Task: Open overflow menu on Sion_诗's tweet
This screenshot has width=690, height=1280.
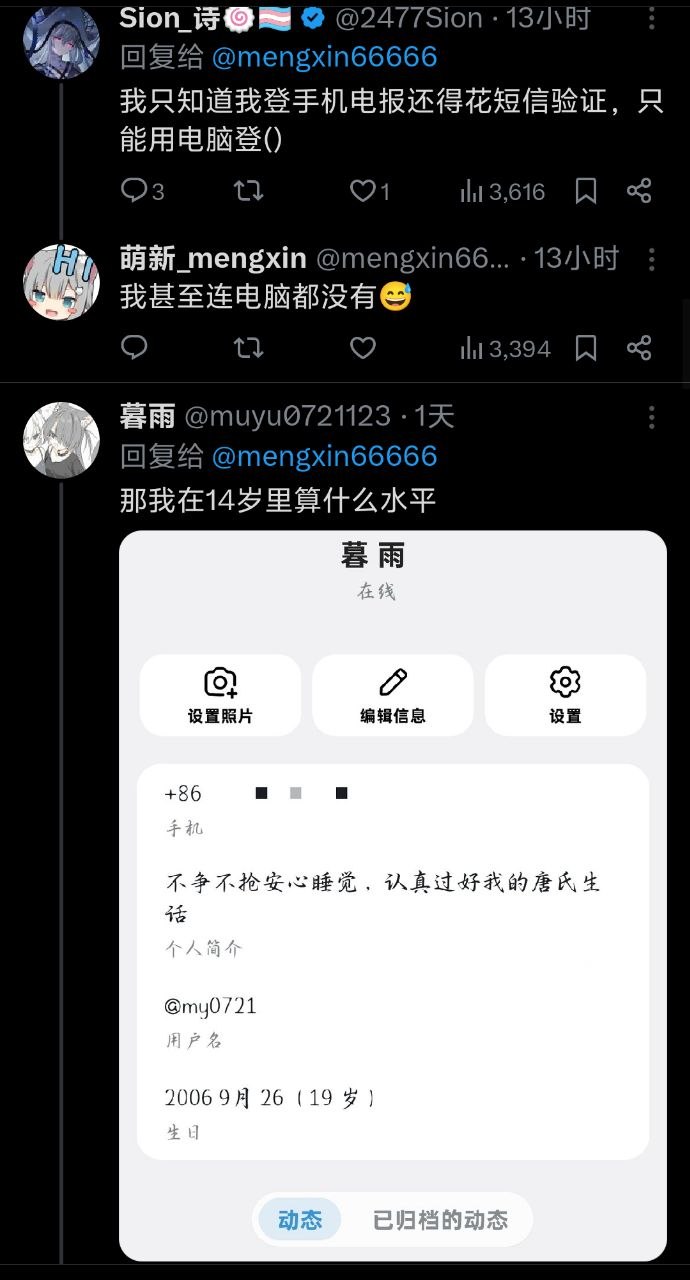Action: pos(652,18)
